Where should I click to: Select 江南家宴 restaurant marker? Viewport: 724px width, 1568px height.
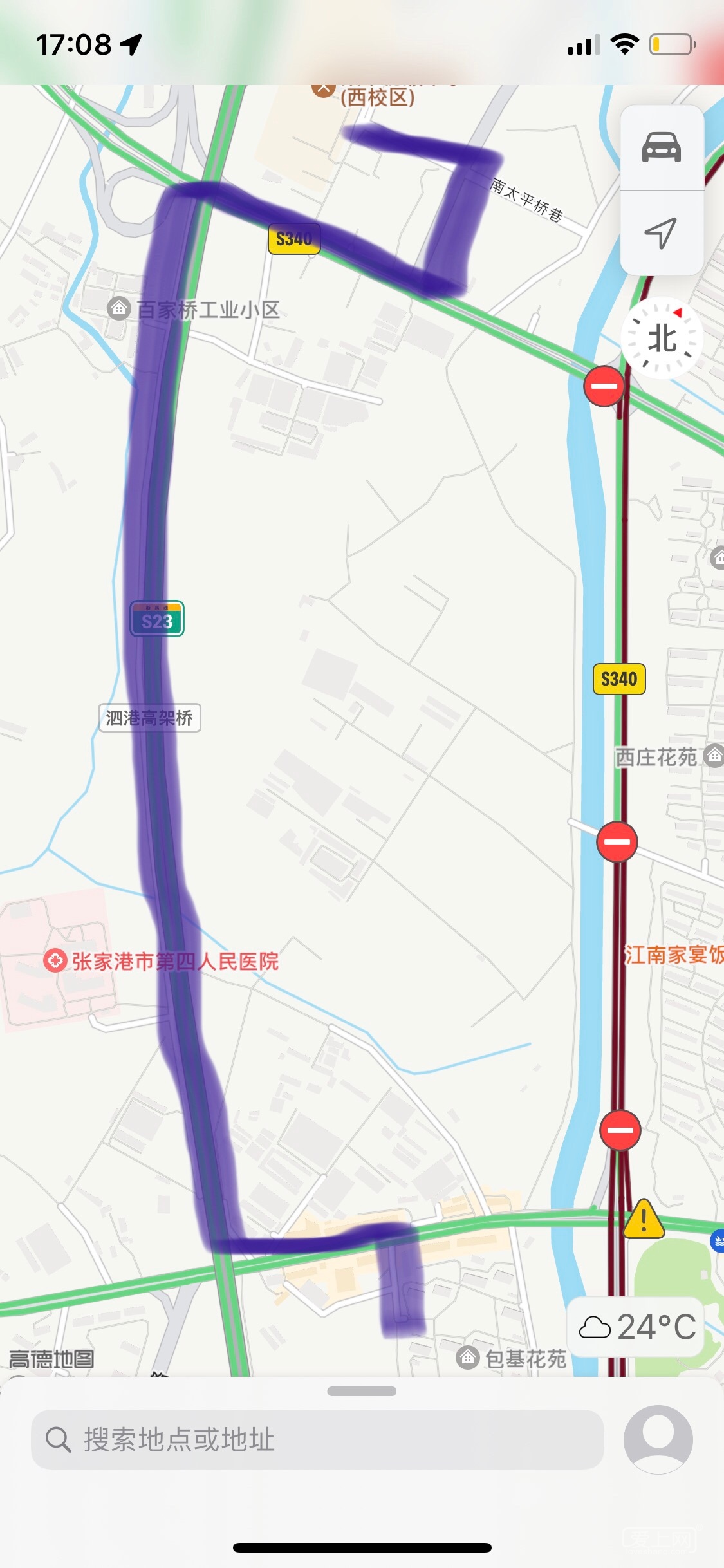673,955
